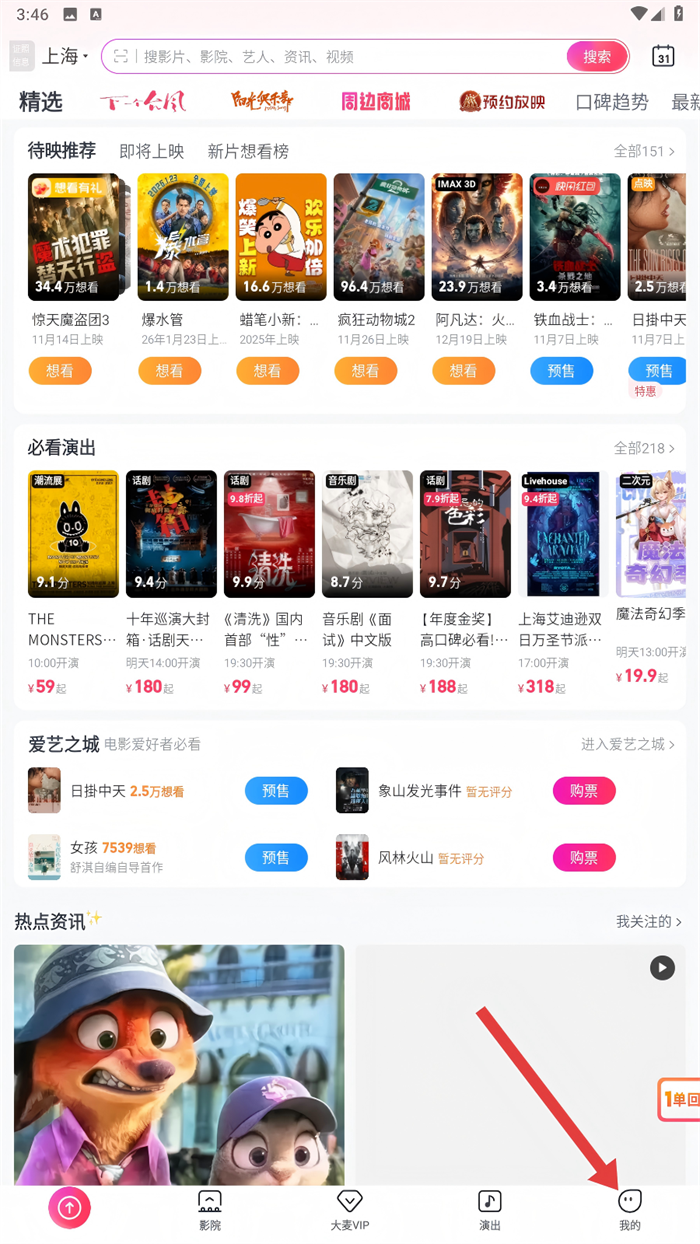This screenshot has width=700, height=1244.
Task: Switch to the 影院 tab
Action: pyautogui.click(x=209, y=1210)
